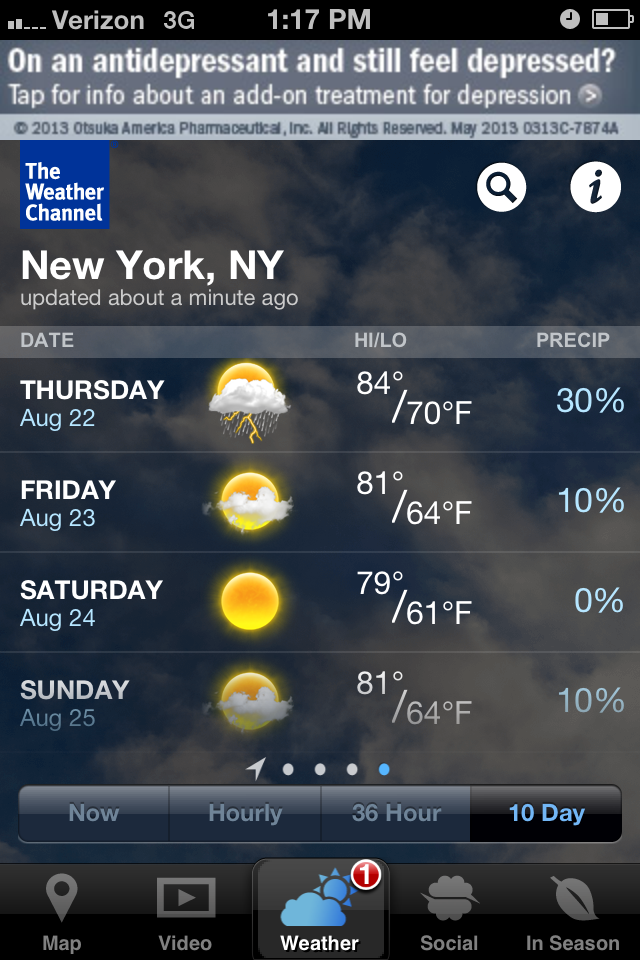
Task: View Sunday Aug 25 forecast details
Action: pyautogui.click(x=320, y=702)
